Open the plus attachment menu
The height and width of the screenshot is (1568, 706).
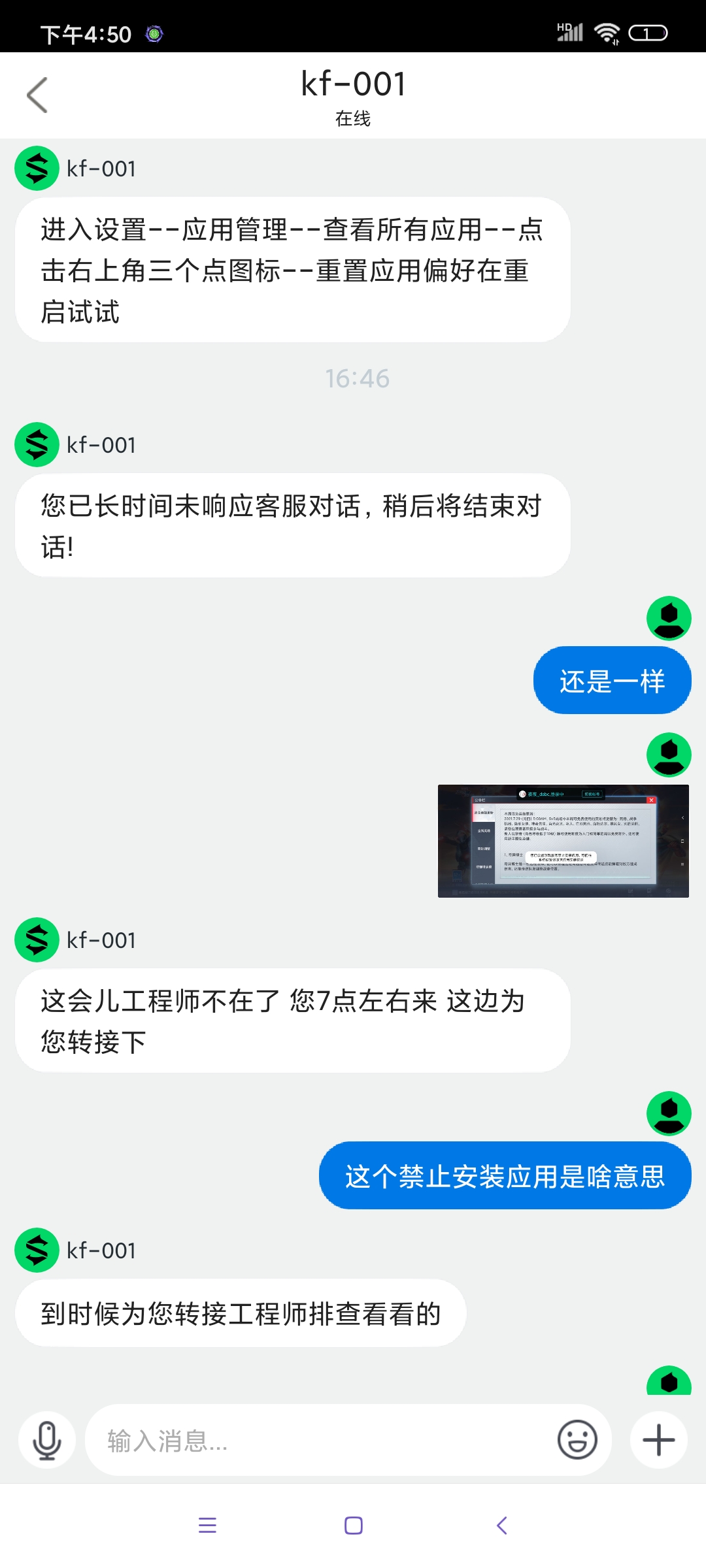(659, 1440)
